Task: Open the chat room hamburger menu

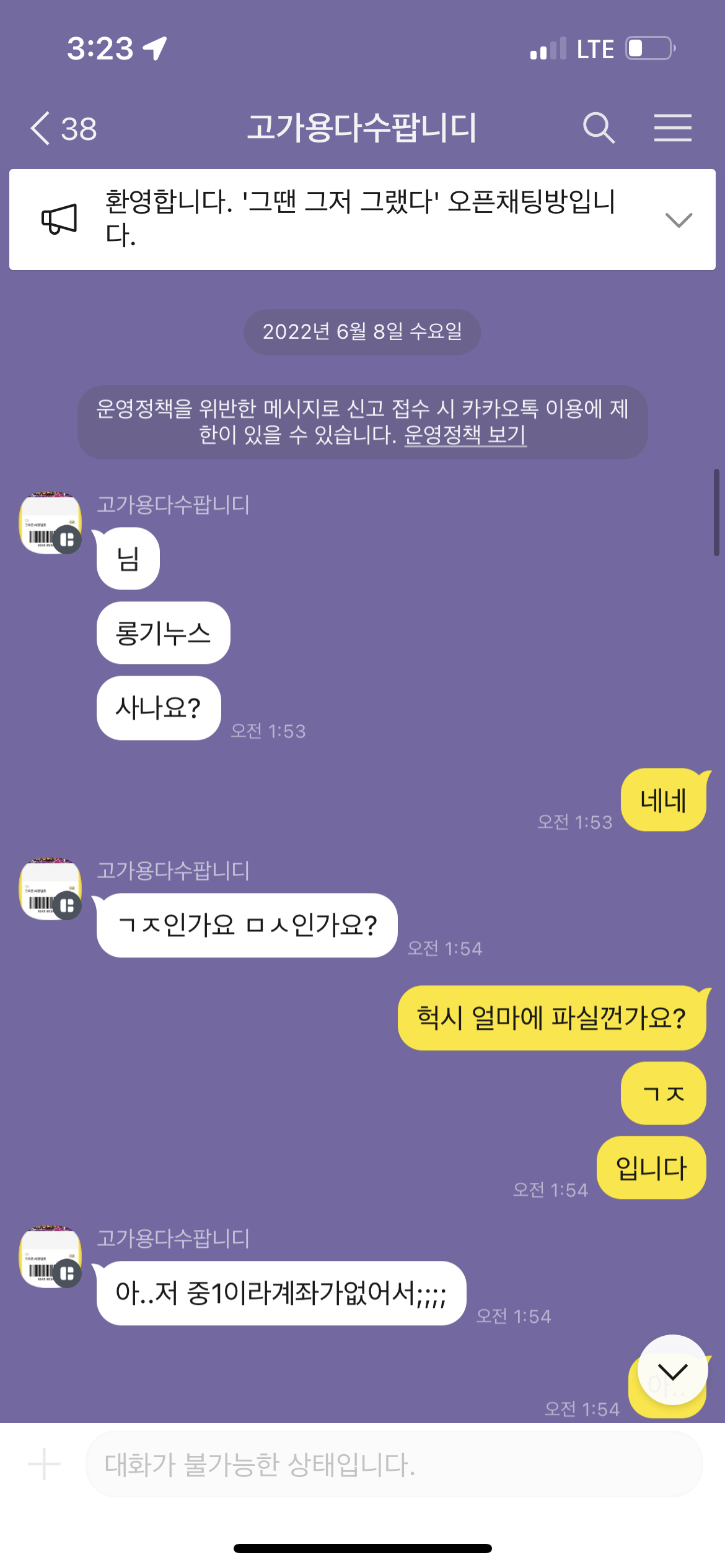Action: [x=672, y=128]
